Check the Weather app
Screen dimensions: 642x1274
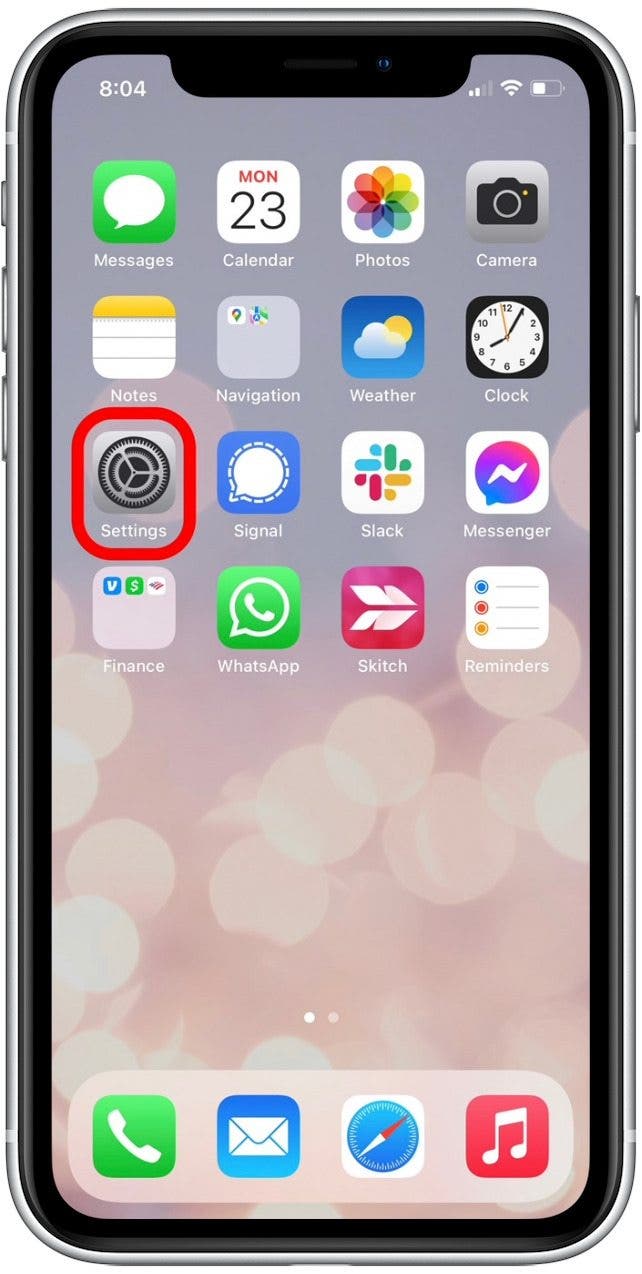point(382,337)
